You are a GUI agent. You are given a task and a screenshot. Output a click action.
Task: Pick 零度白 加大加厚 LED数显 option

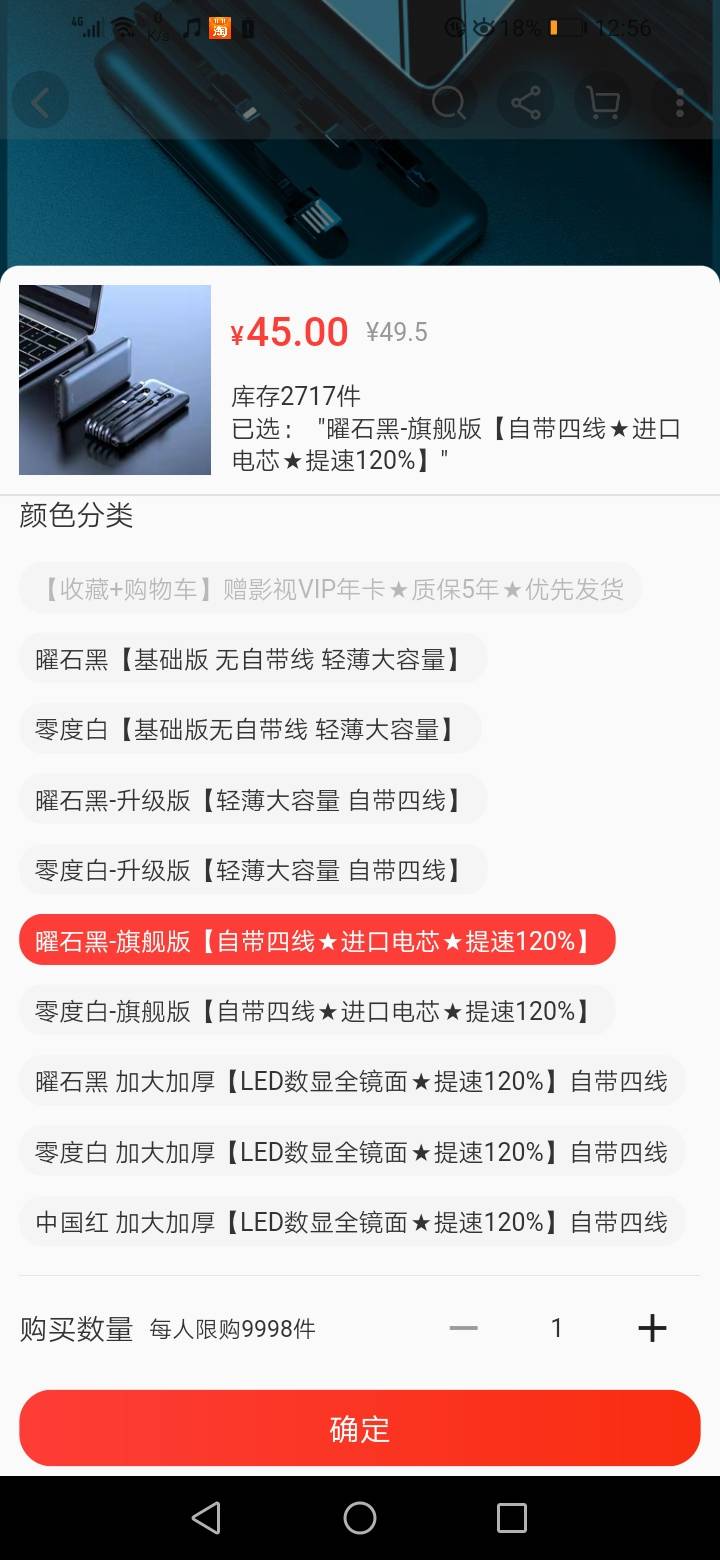pyautogui.click(x=352, y=1152)
